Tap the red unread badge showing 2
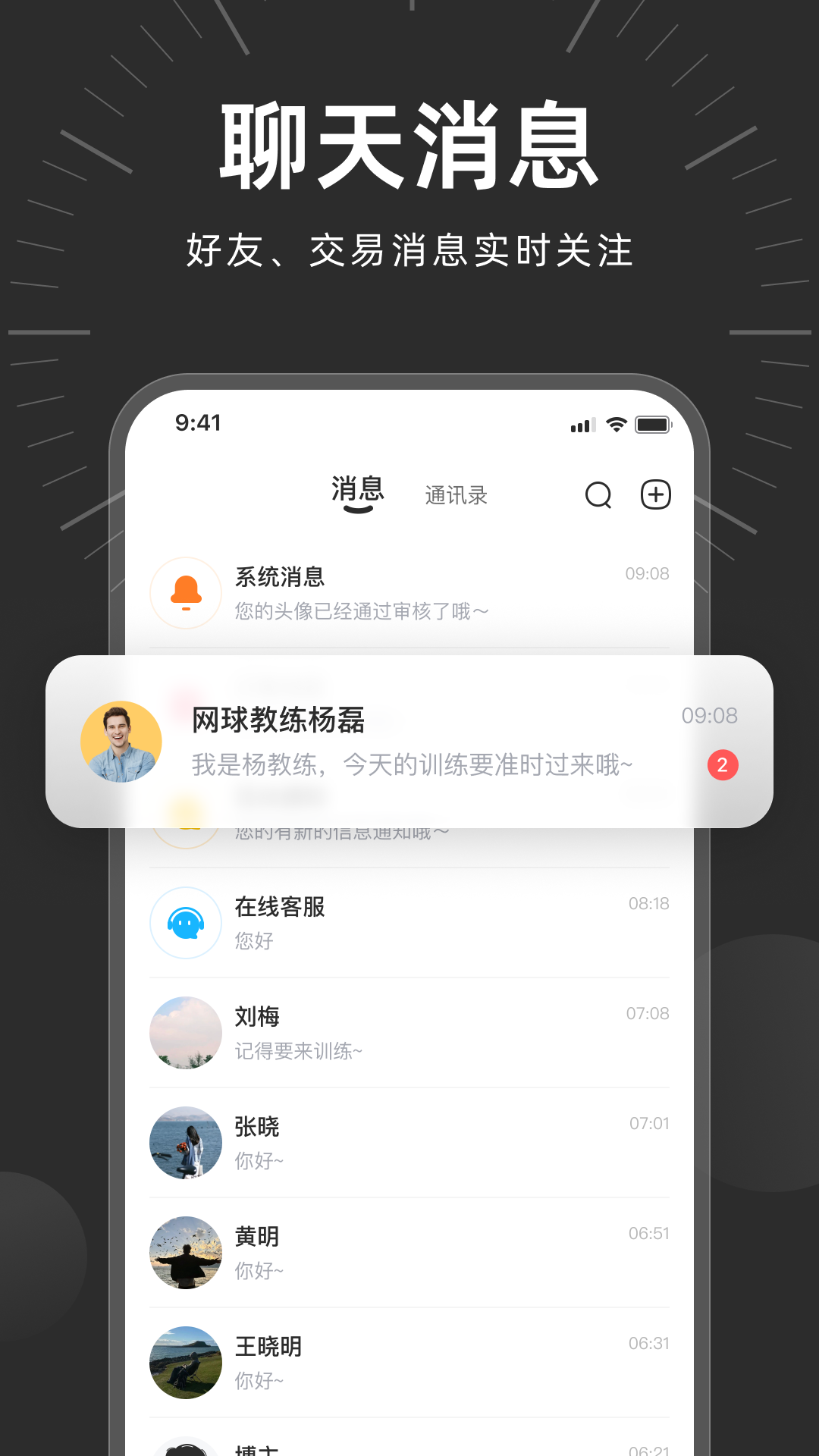The image size is (819, 1456). [x=723, y=765]
